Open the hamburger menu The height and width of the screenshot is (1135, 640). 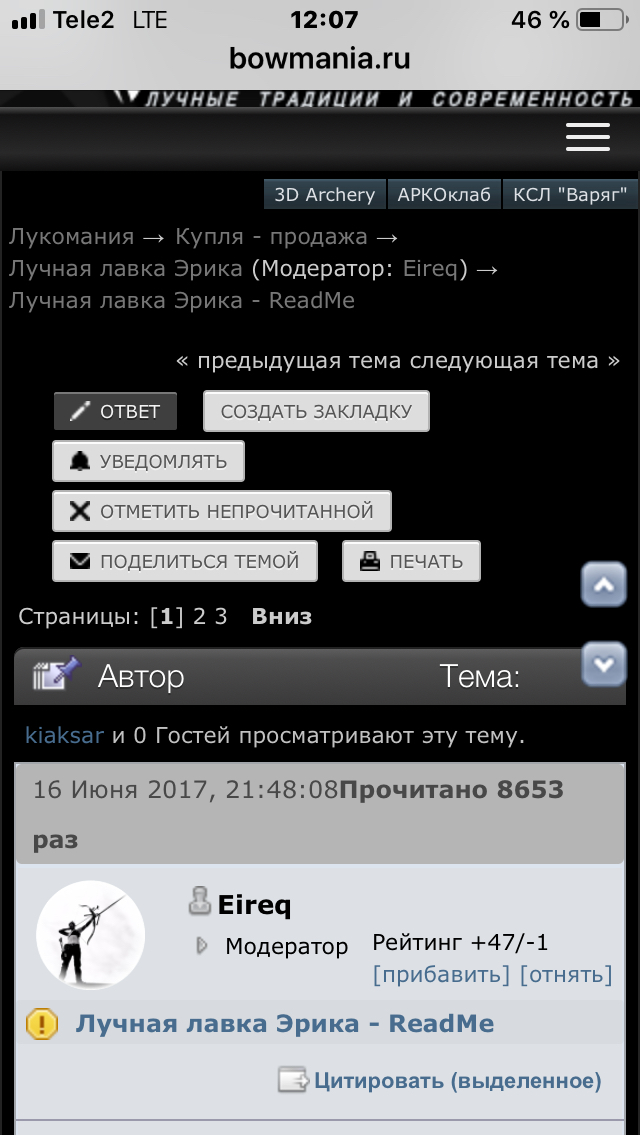click(587, 137)
